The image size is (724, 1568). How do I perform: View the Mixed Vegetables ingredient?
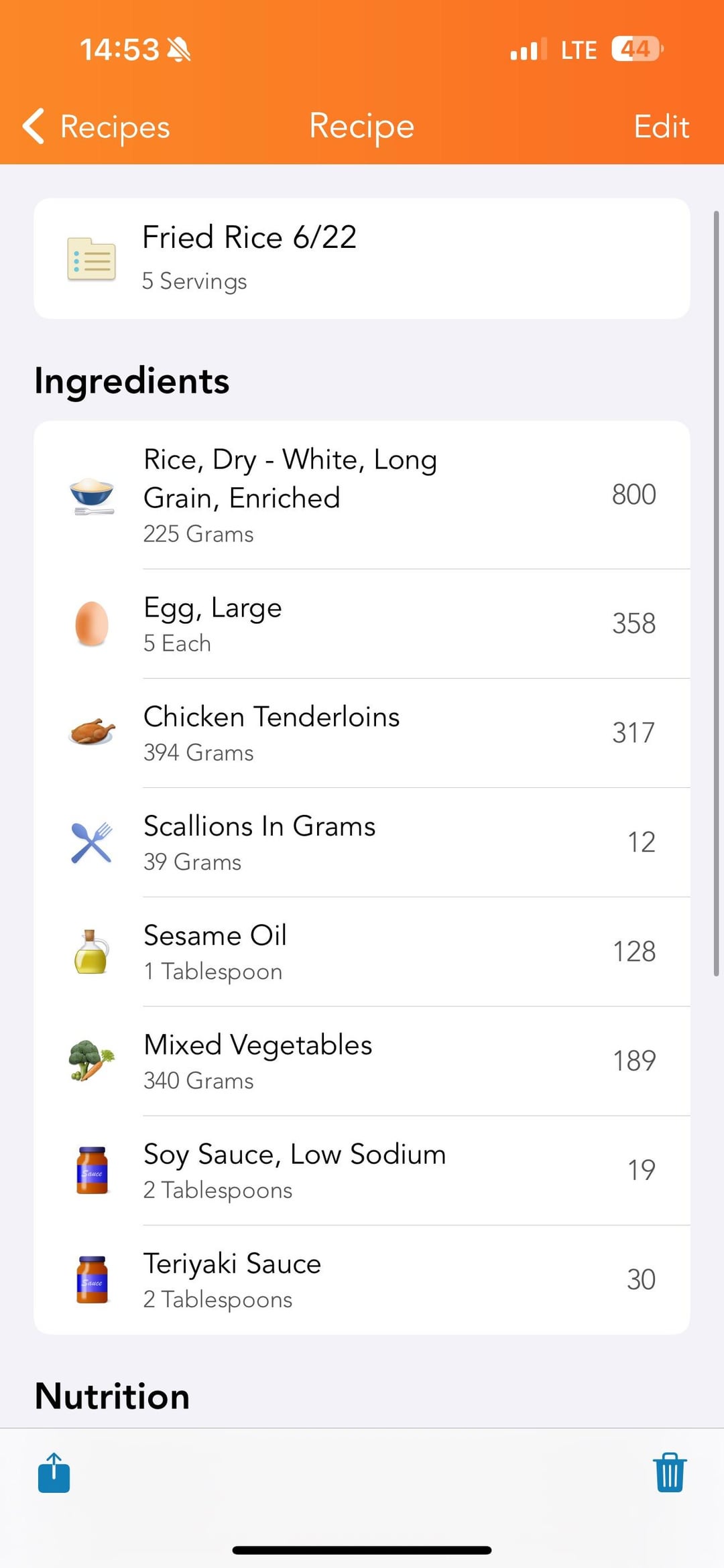click(x=362, y=1061)
